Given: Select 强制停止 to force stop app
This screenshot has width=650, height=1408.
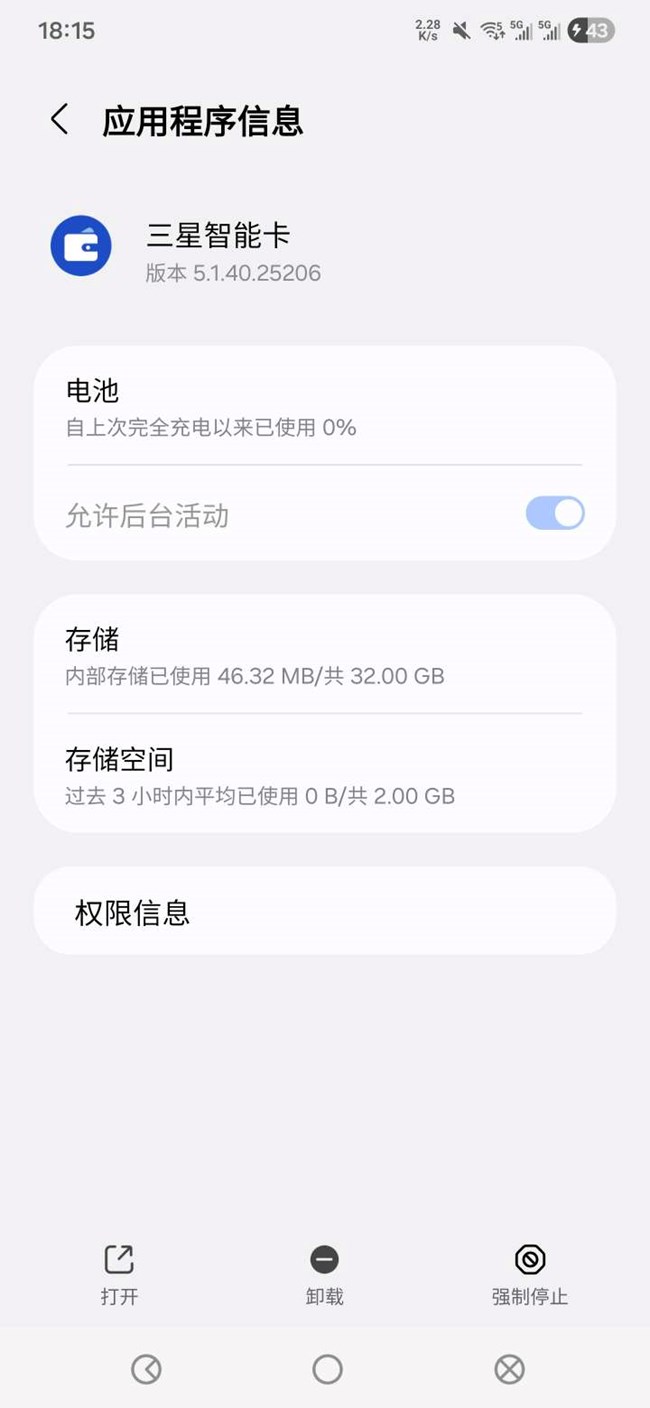Looking at the screenshot, I should point(530,1275).
